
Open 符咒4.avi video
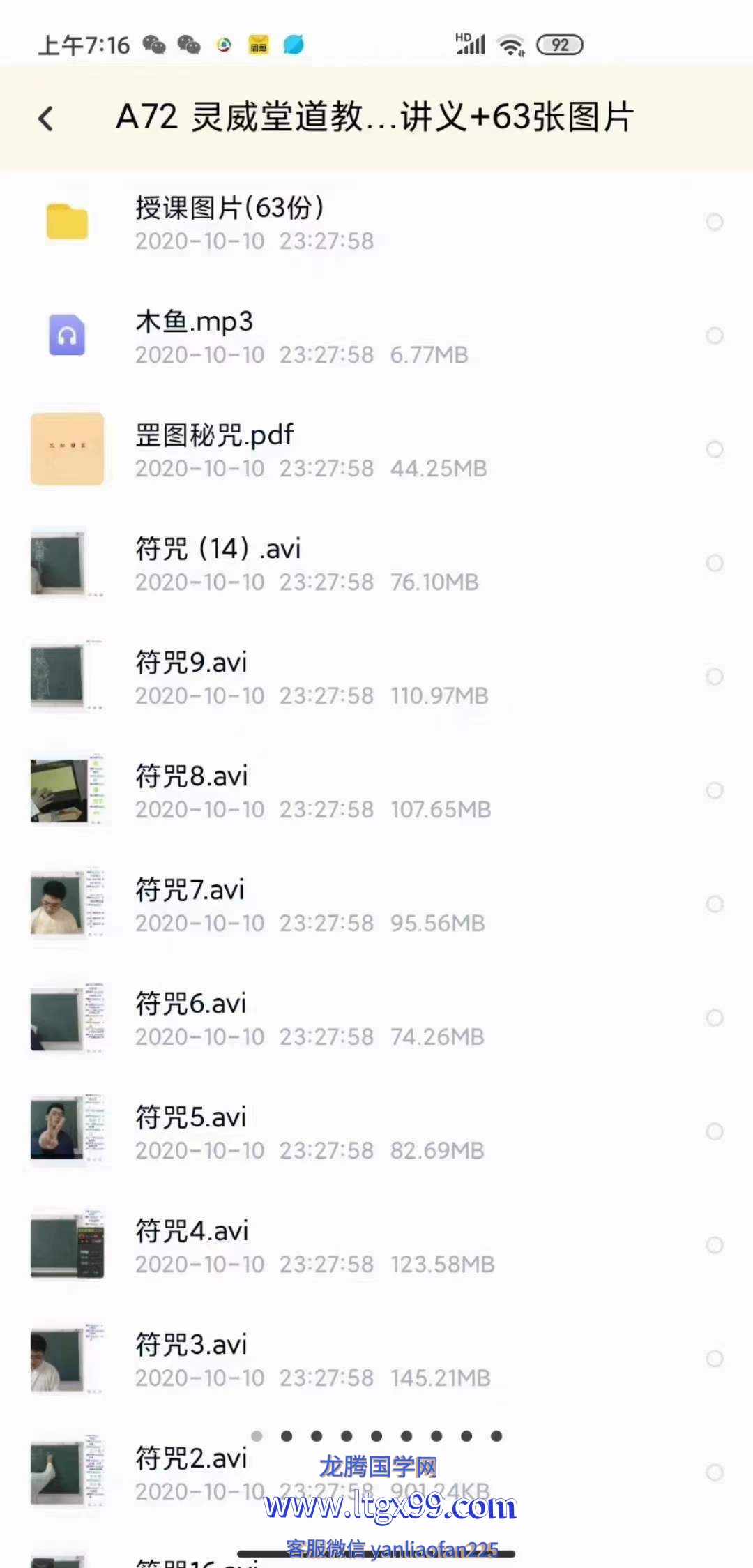[x=192, y=1245]
